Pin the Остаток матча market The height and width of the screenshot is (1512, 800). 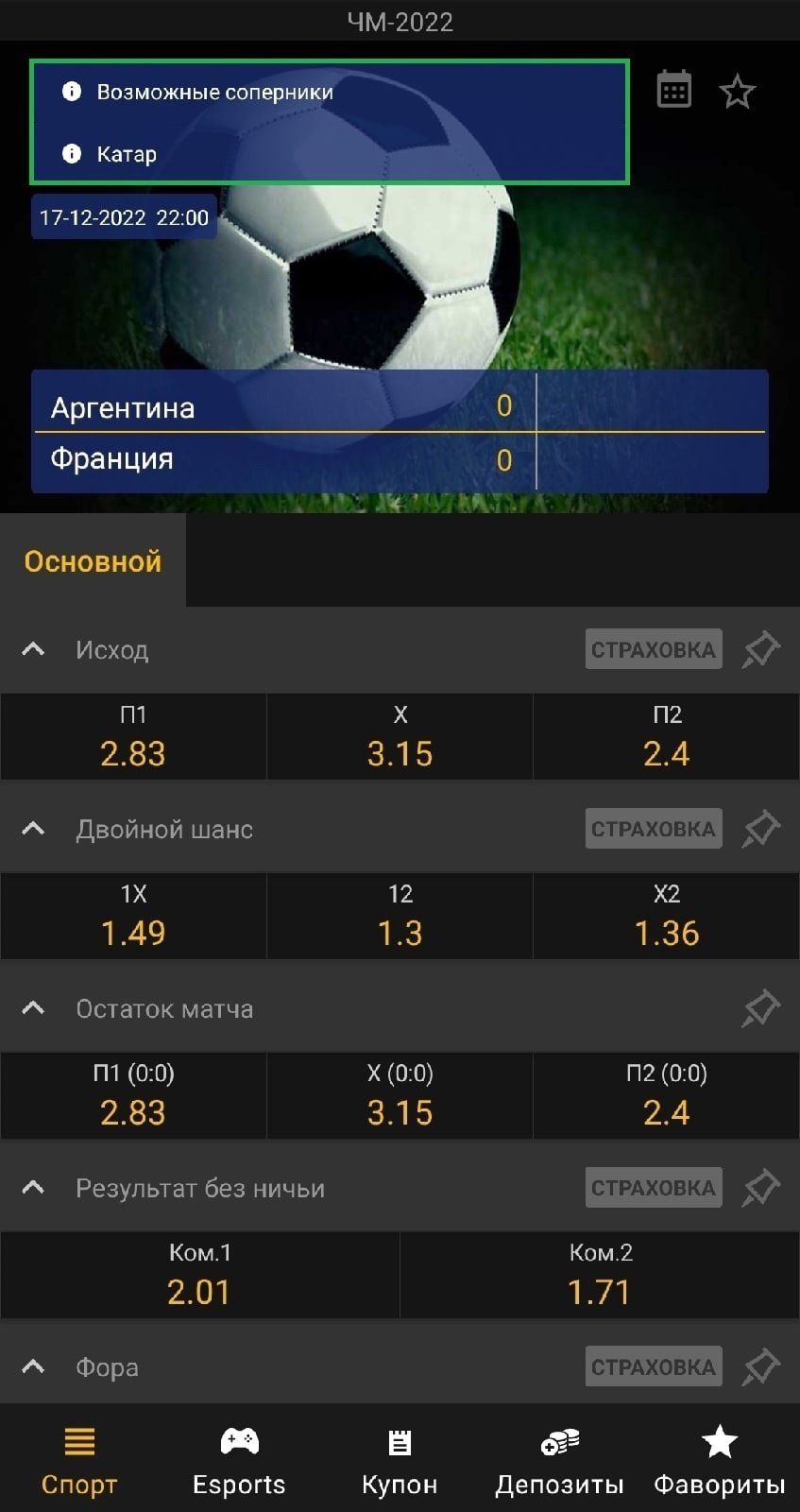click(760, 1008)
